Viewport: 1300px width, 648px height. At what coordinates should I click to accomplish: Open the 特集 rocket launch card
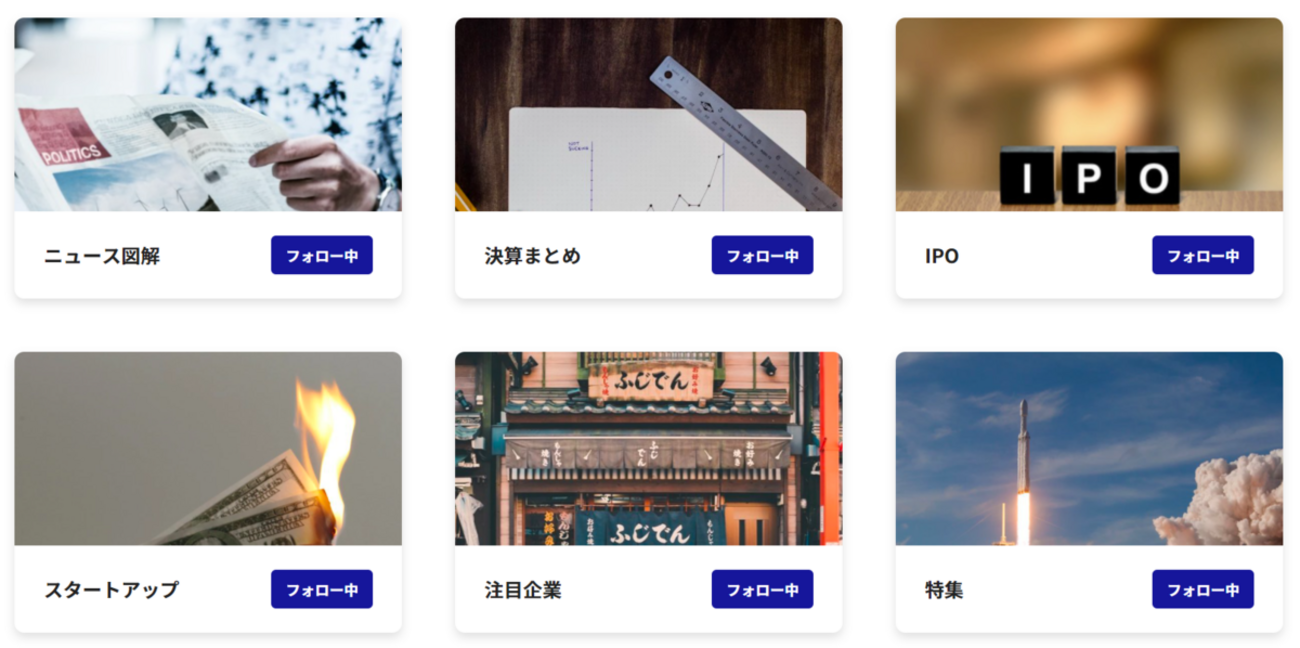1089,449
